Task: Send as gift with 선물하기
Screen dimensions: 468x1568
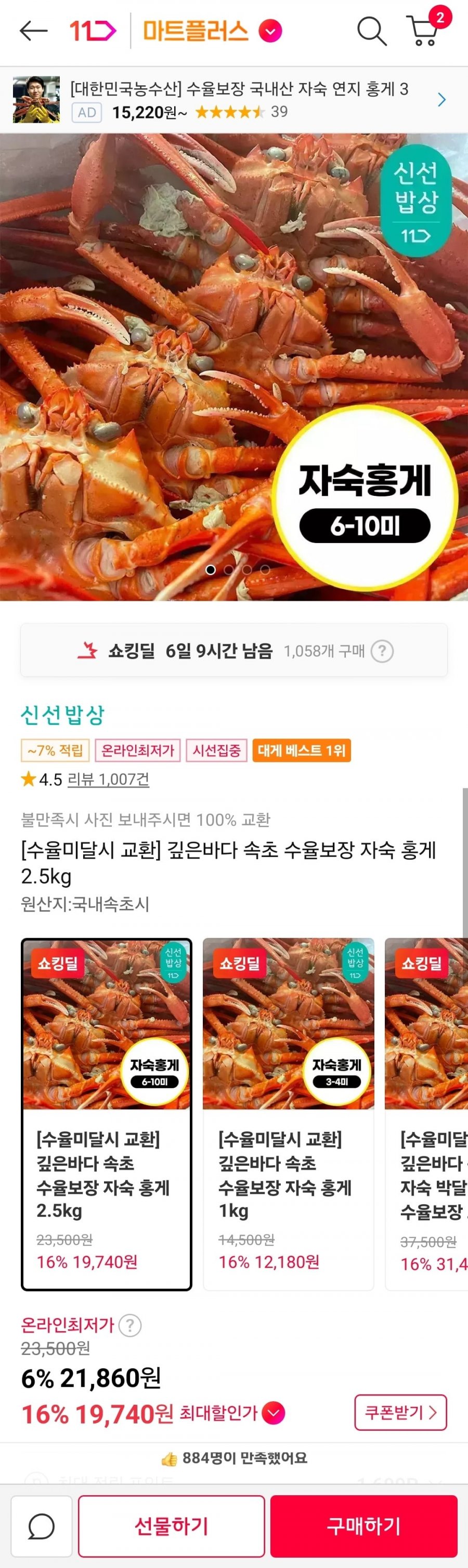Action: tap(171, 1526)
